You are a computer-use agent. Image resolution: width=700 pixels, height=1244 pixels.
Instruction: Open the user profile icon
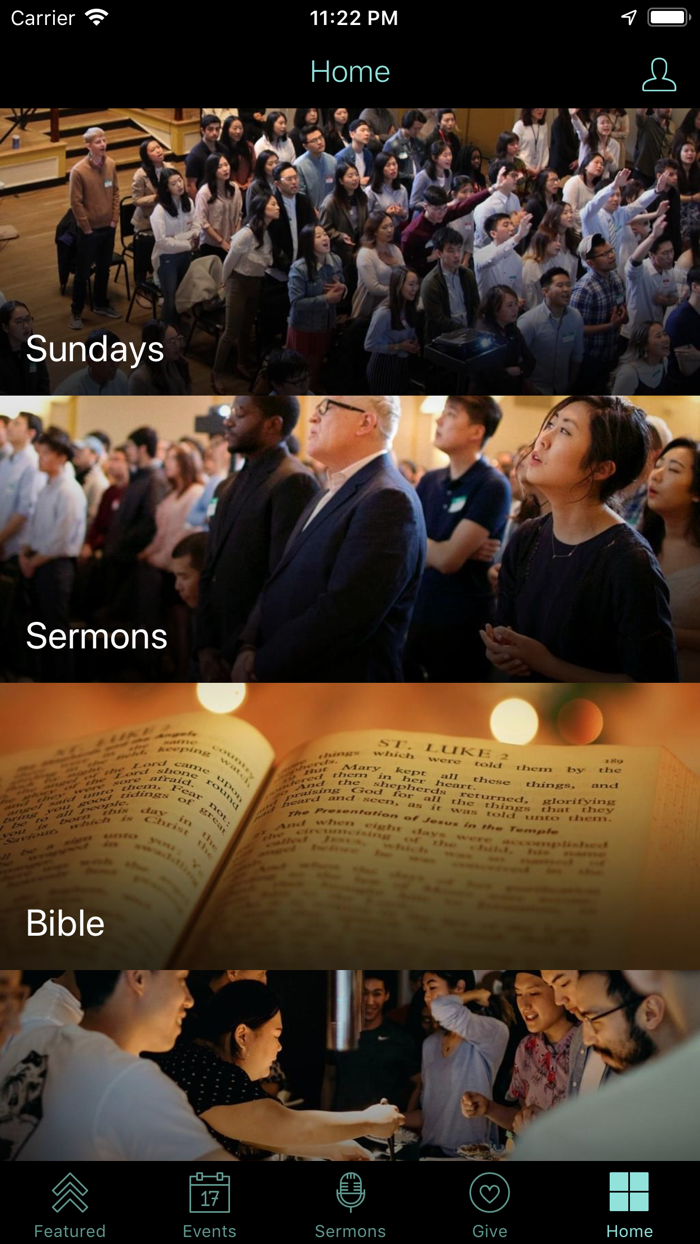coord(659,74)
